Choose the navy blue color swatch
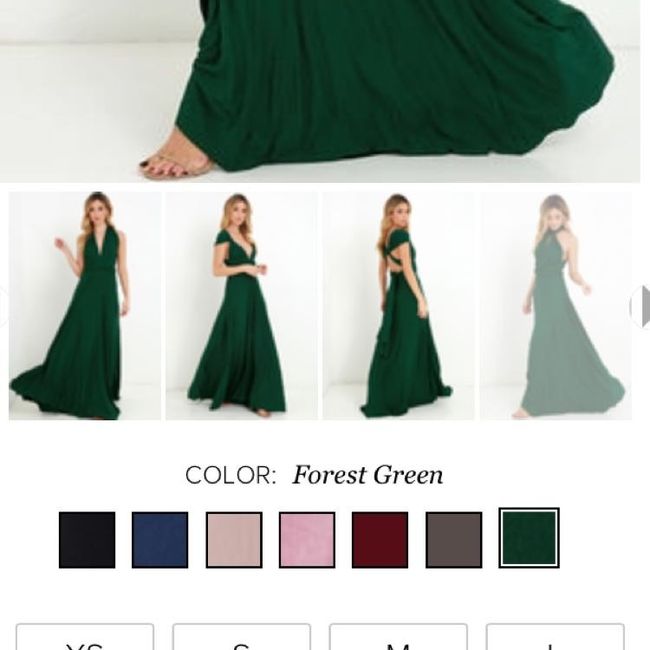The height and width of the screenshot is (650, 650). [160, 540]
